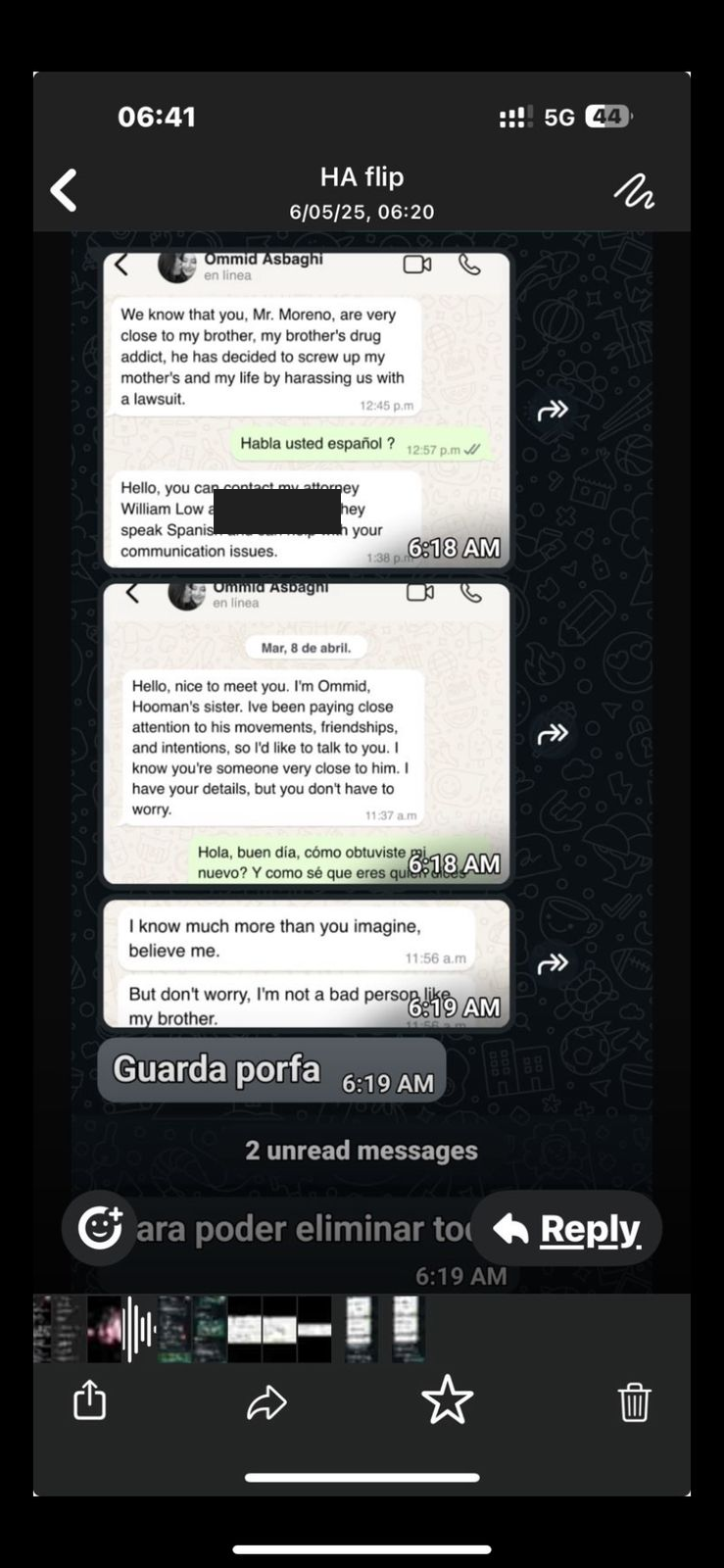The image size is (724, 1568).
Task: Add an emoji reaction to this image
Action: click(99, 1227)
